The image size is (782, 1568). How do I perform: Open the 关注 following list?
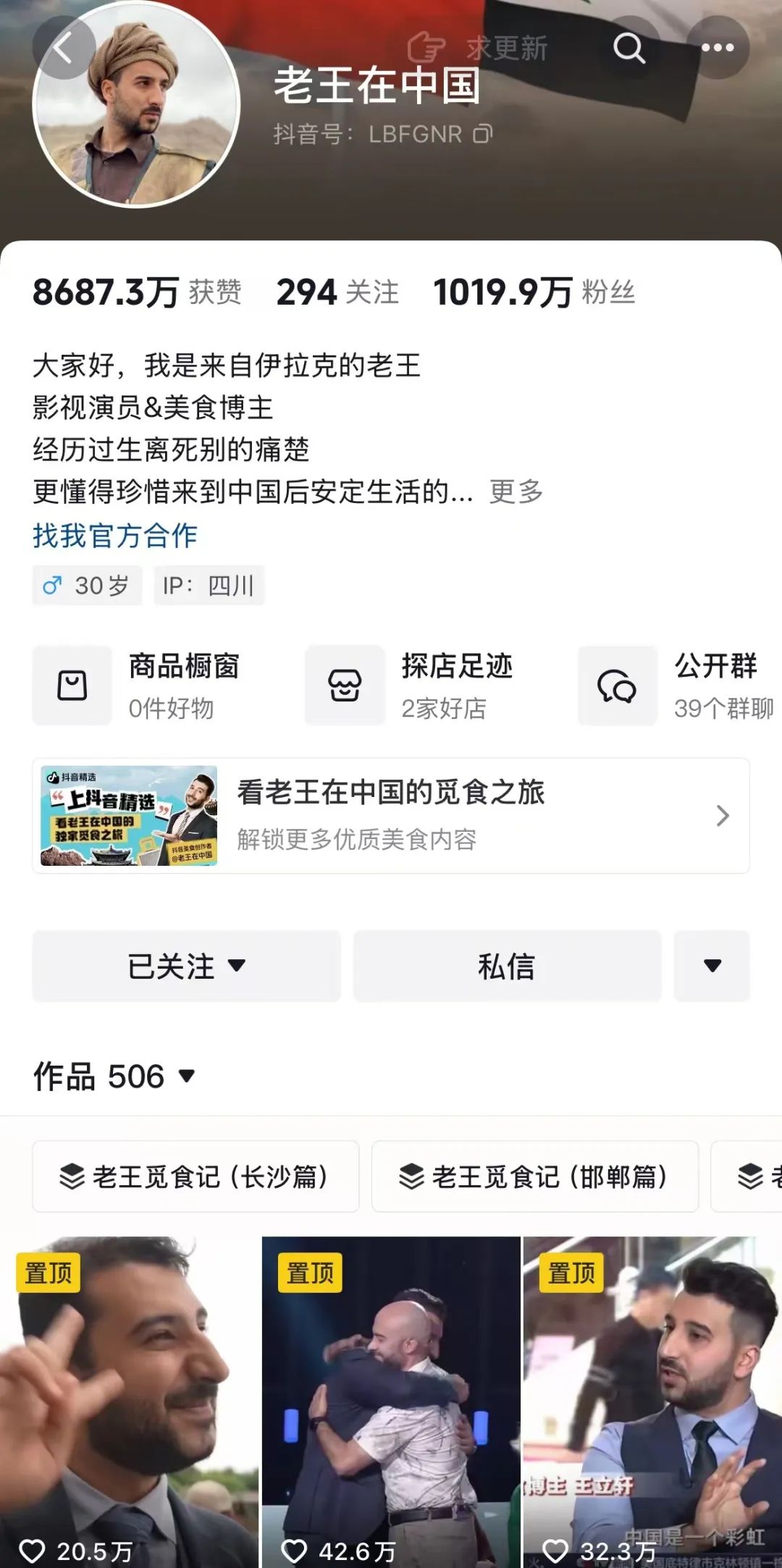pyautogui.click(x=337, y=292)
